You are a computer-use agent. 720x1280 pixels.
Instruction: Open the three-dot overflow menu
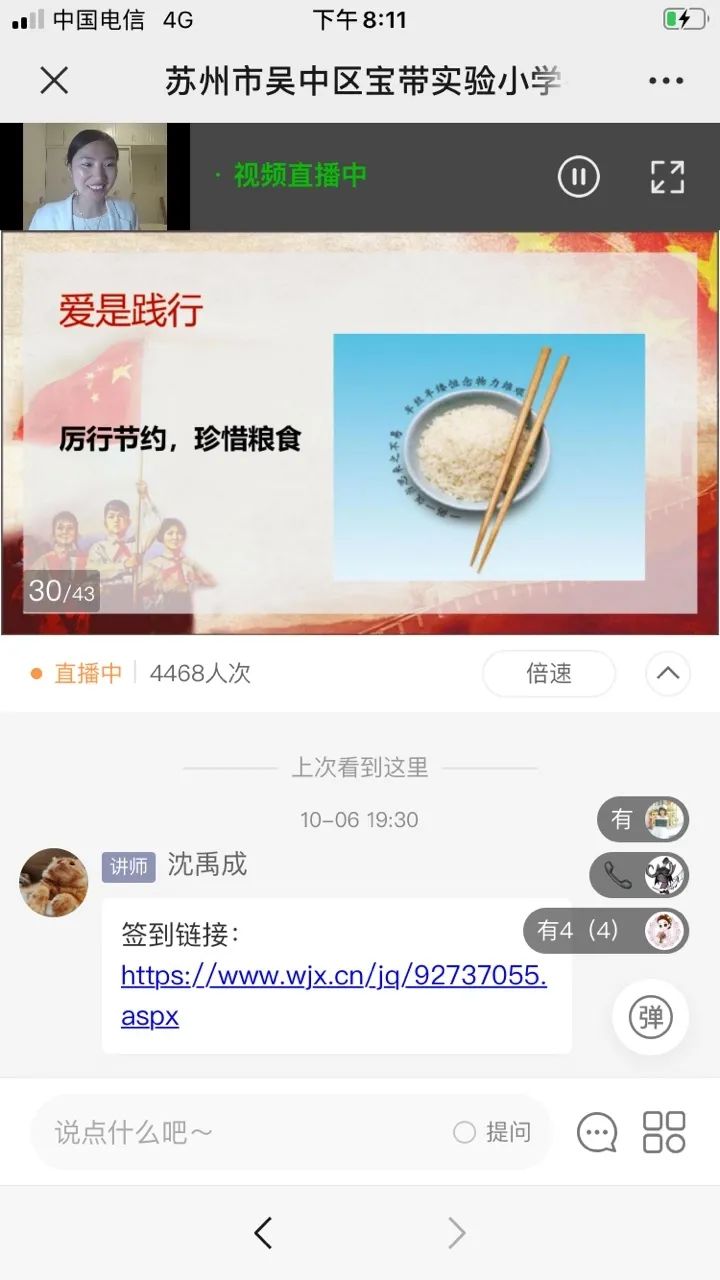click(666, 81)
